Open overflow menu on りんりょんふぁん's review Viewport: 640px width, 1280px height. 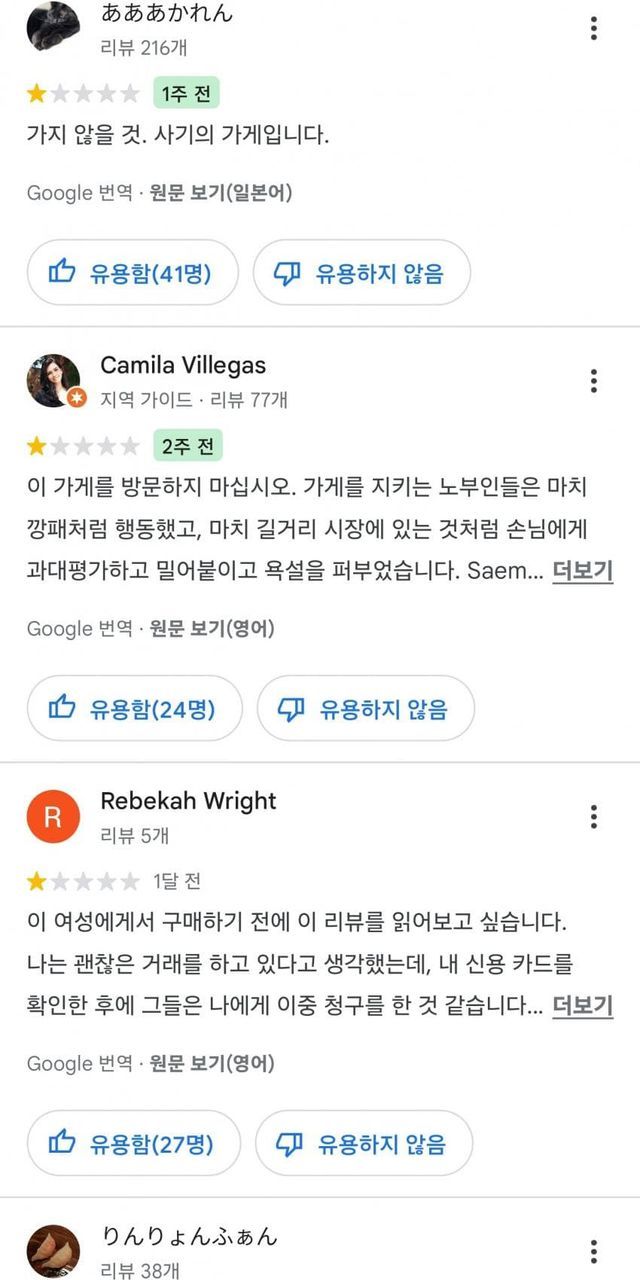(594, 1252)
